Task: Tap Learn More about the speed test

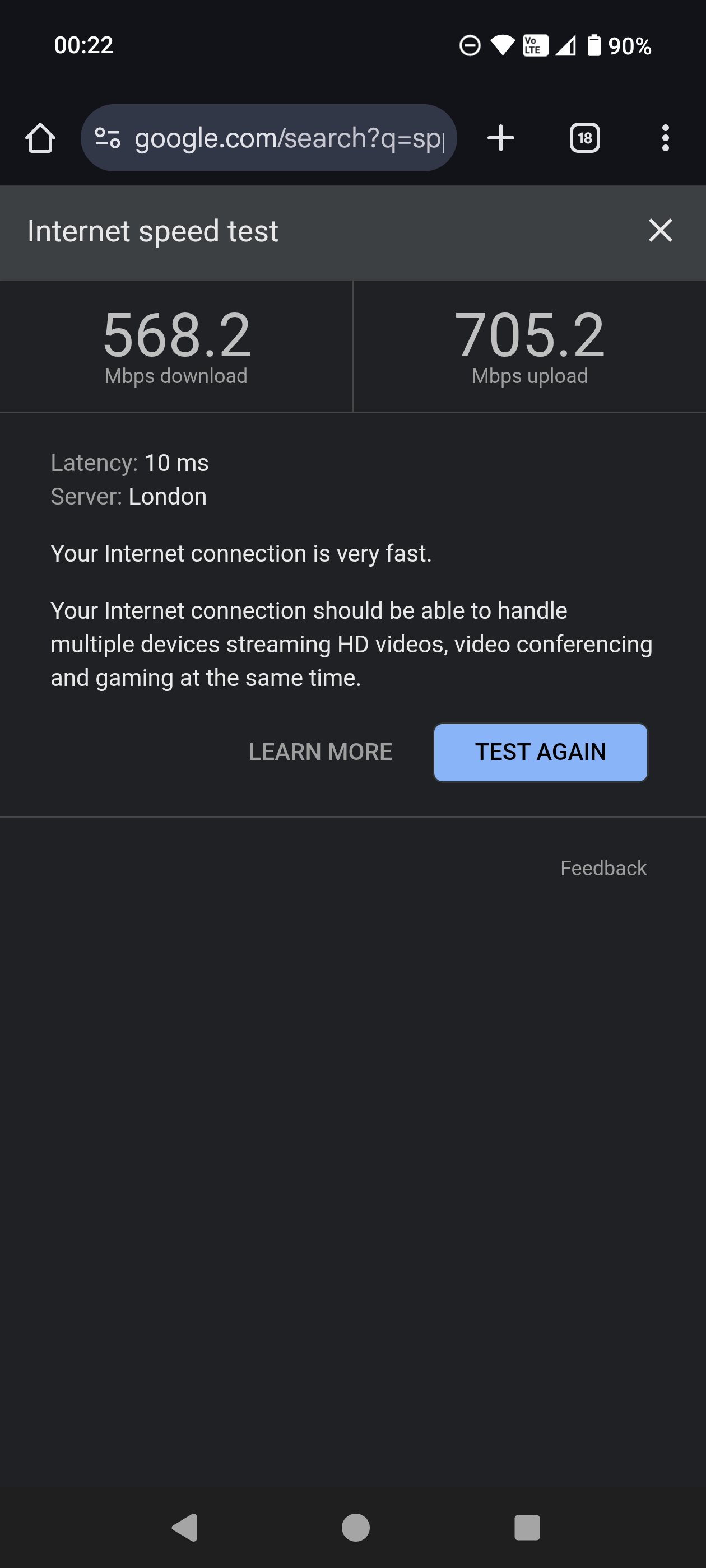Action: click(321, 752)
